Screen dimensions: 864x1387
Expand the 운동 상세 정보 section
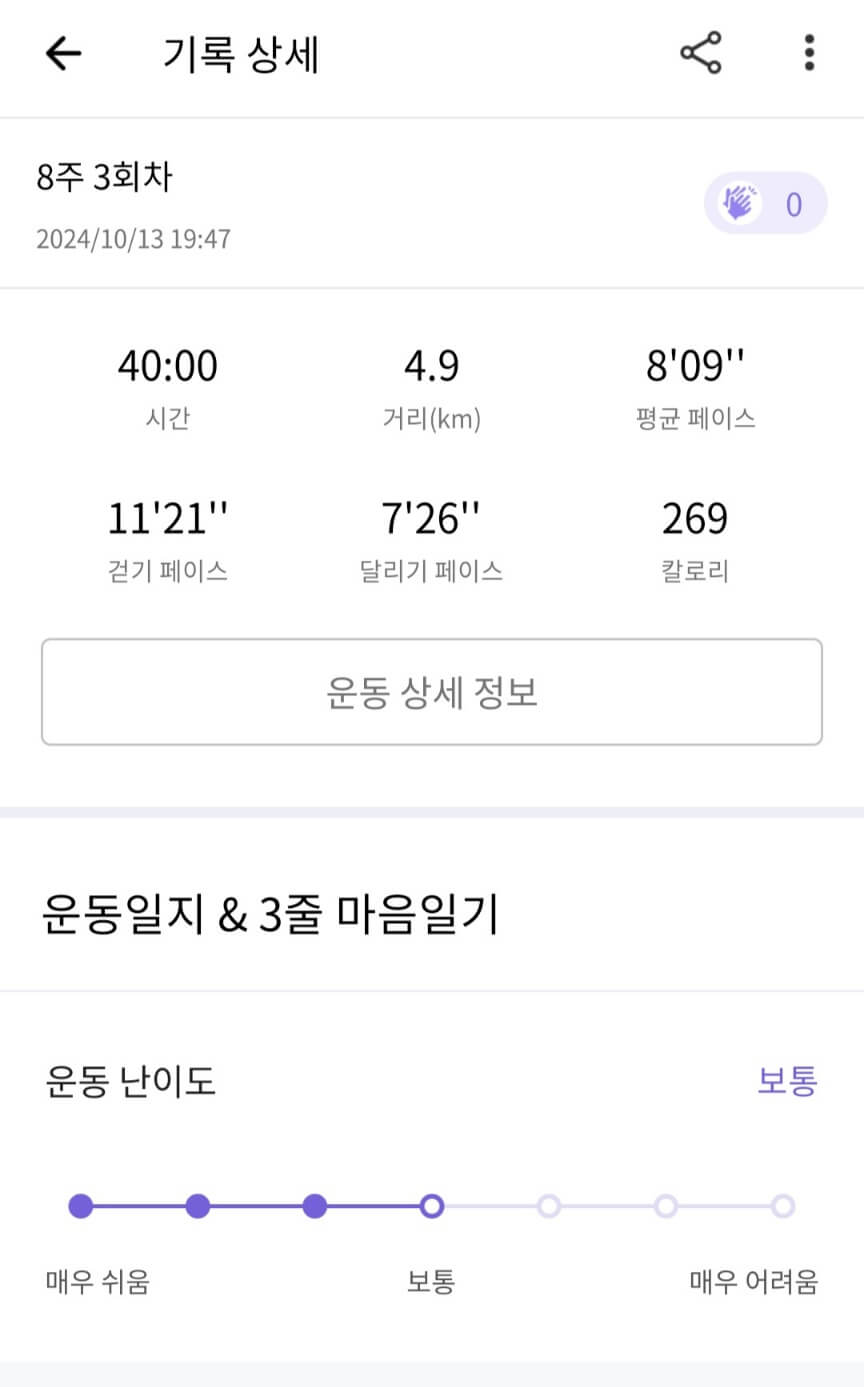(432, 691)
